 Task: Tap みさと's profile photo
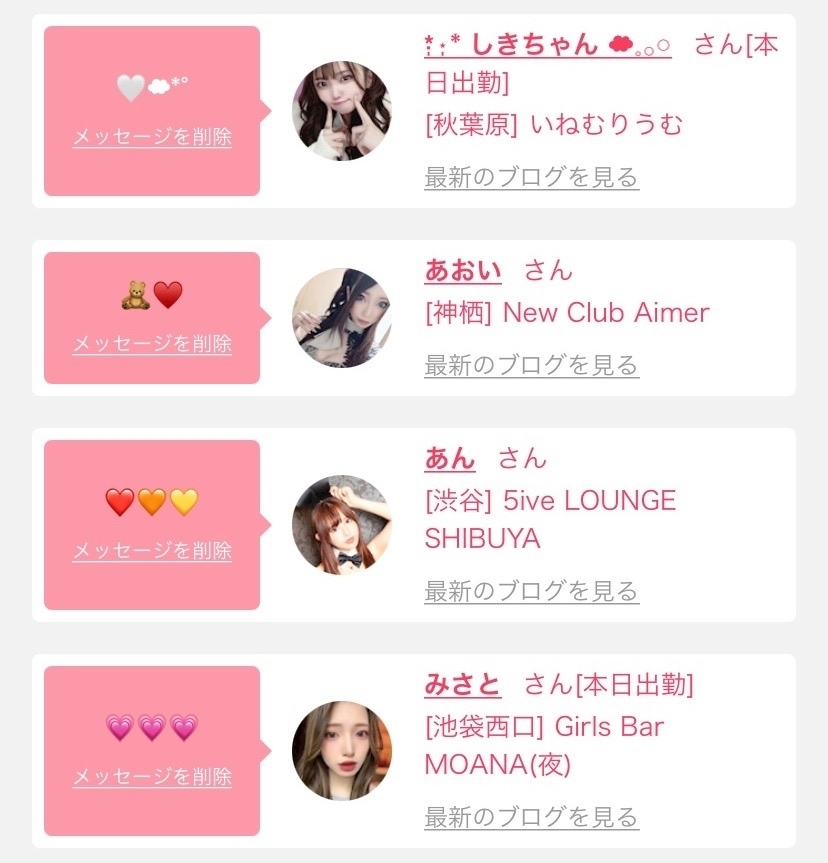[x=341, y=751]
